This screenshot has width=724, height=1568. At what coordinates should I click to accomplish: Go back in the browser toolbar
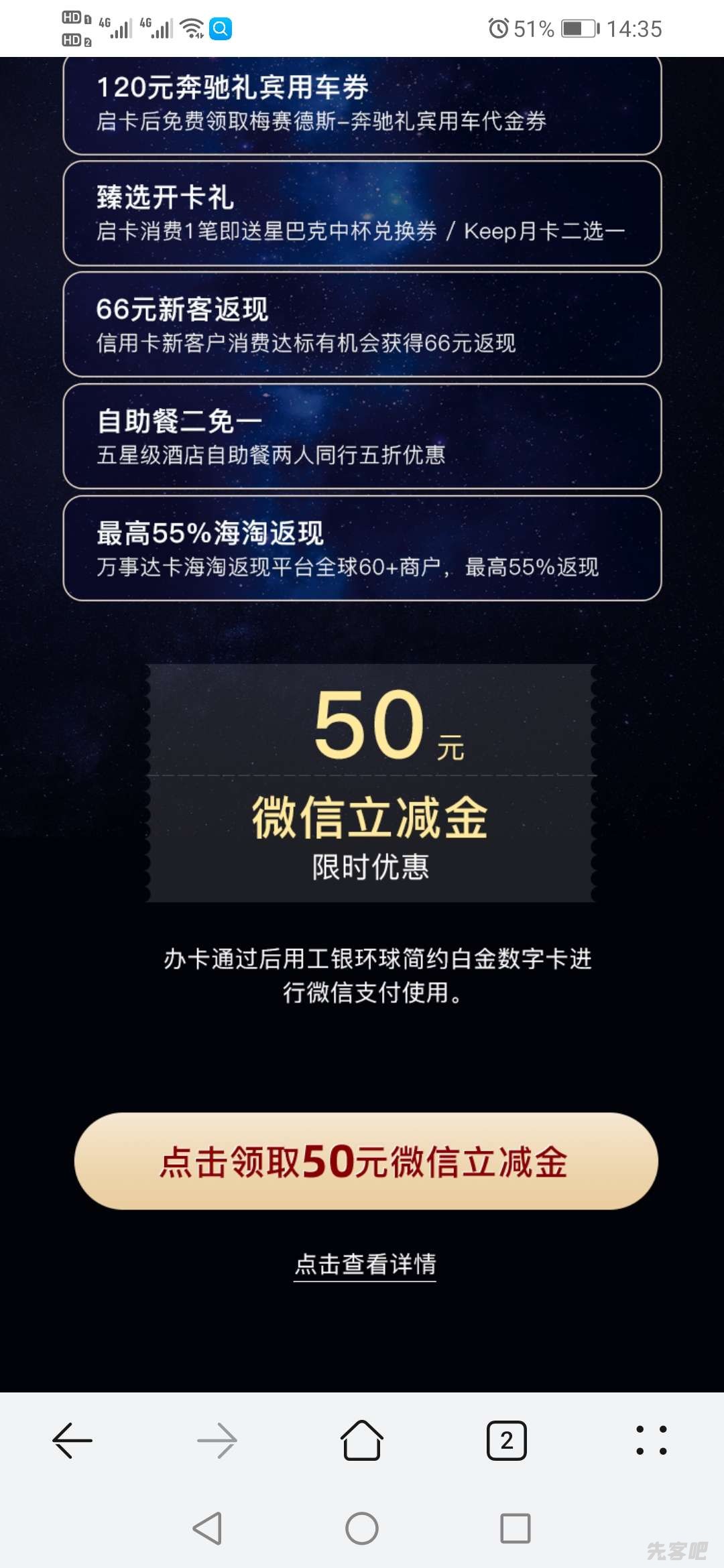[x=72, y=1440]
